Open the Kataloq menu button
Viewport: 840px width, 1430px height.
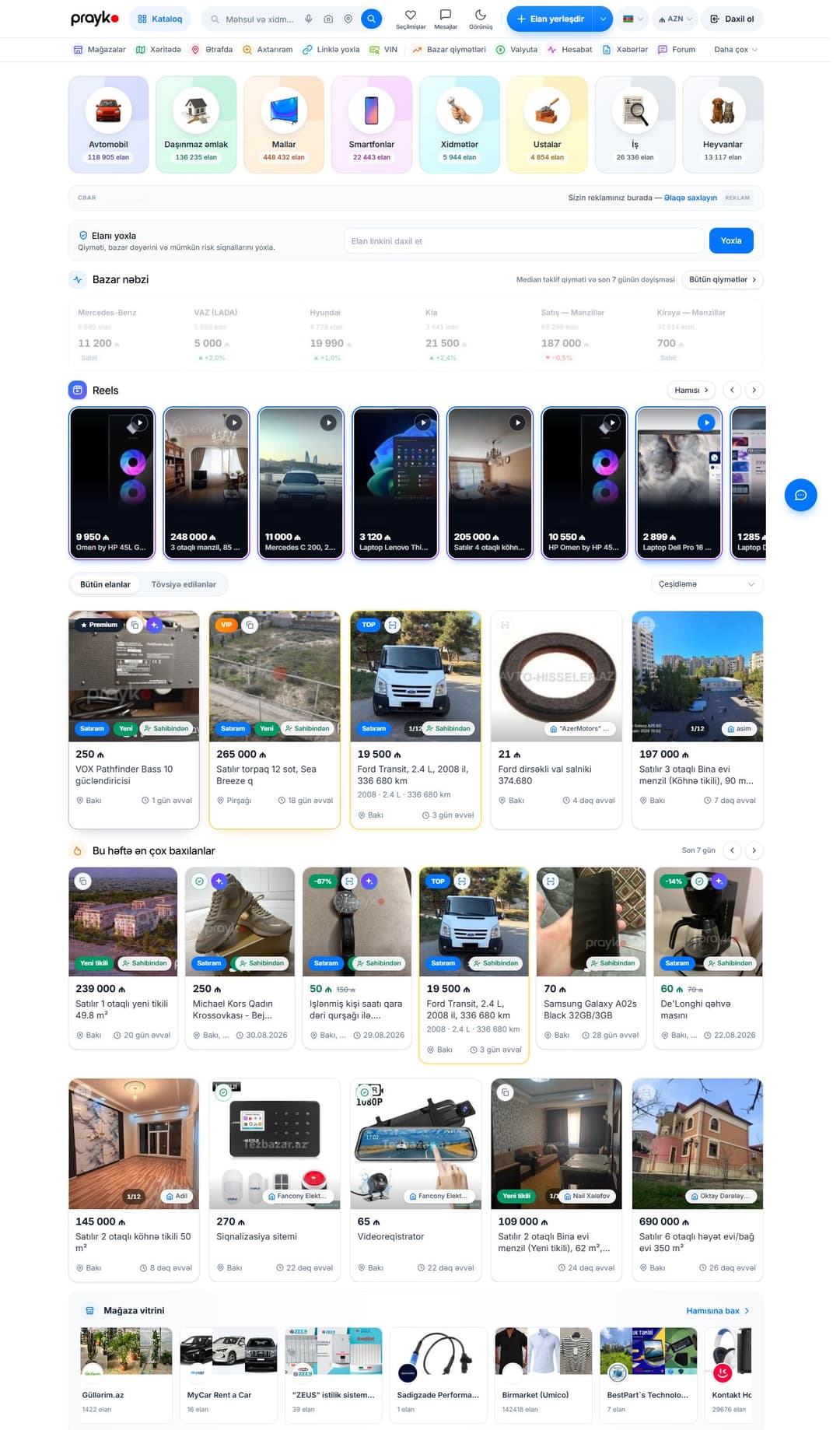click(160, 19)
